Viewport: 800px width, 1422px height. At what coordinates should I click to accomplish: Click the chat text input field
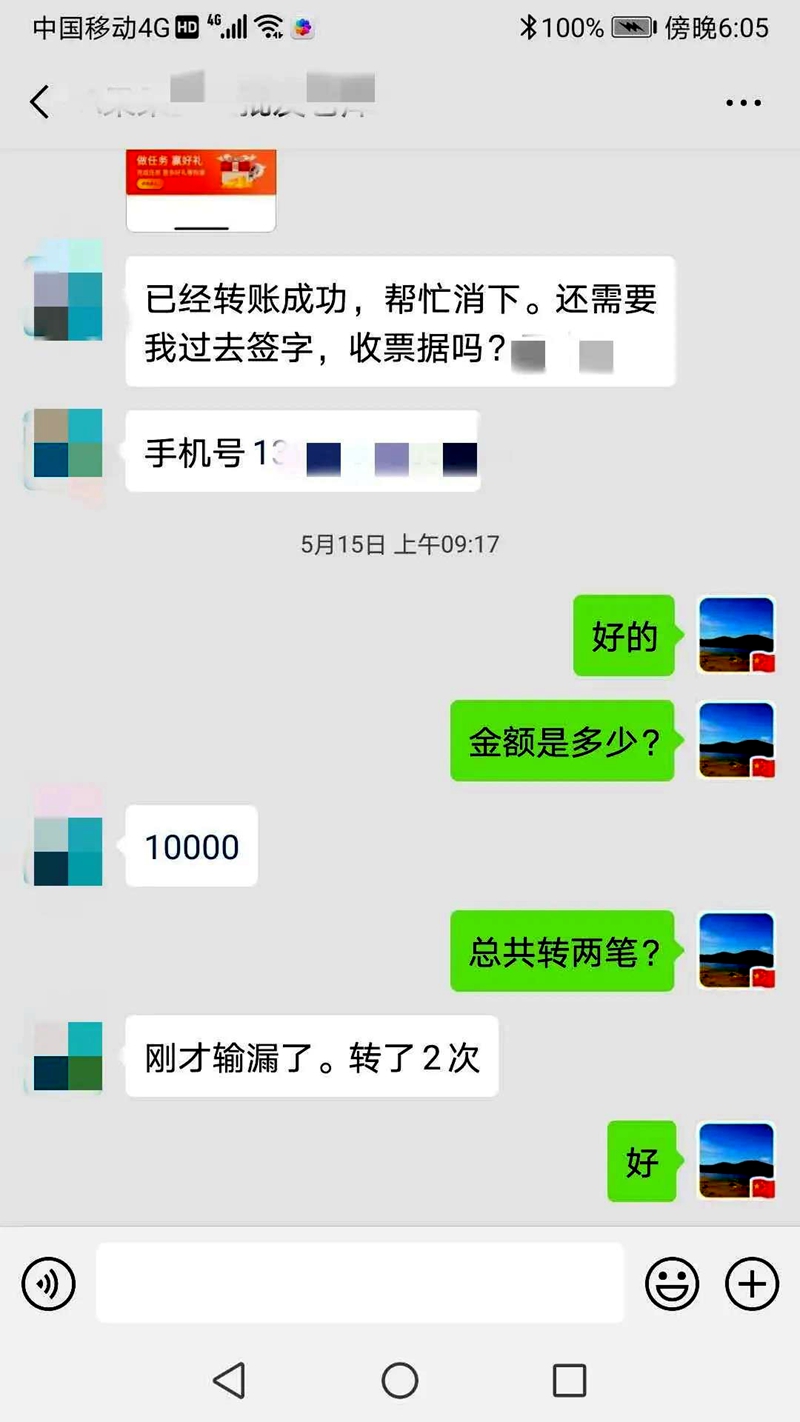pyautogui.click(x=360, y=1283)
